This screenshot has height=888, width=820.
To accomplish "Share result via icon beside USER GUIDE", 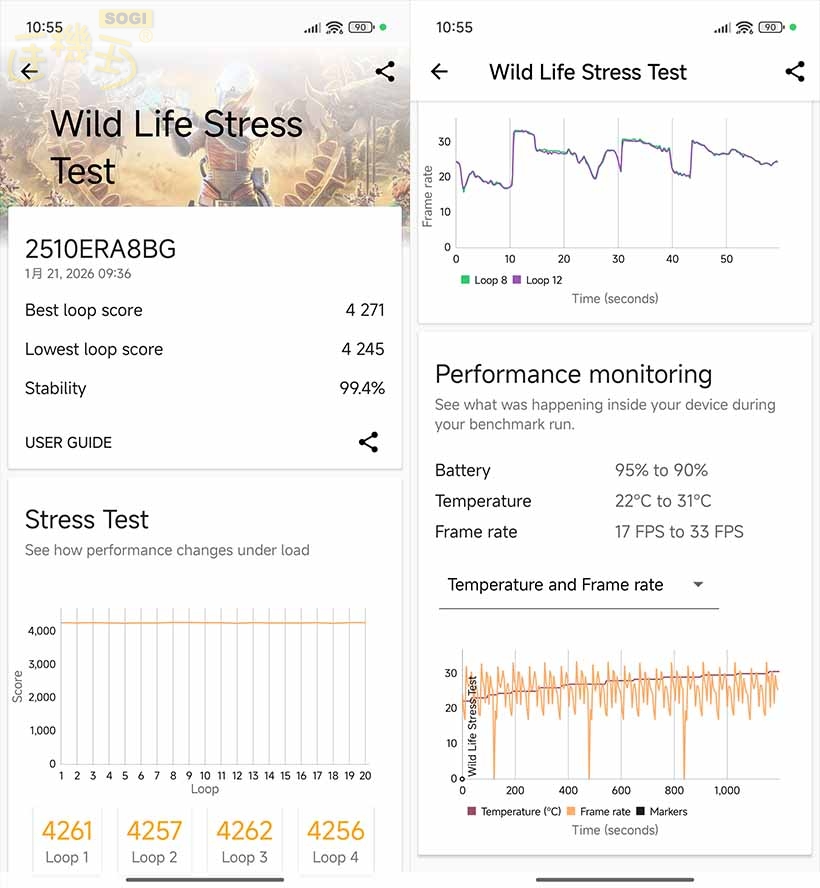I will (368, 442).
